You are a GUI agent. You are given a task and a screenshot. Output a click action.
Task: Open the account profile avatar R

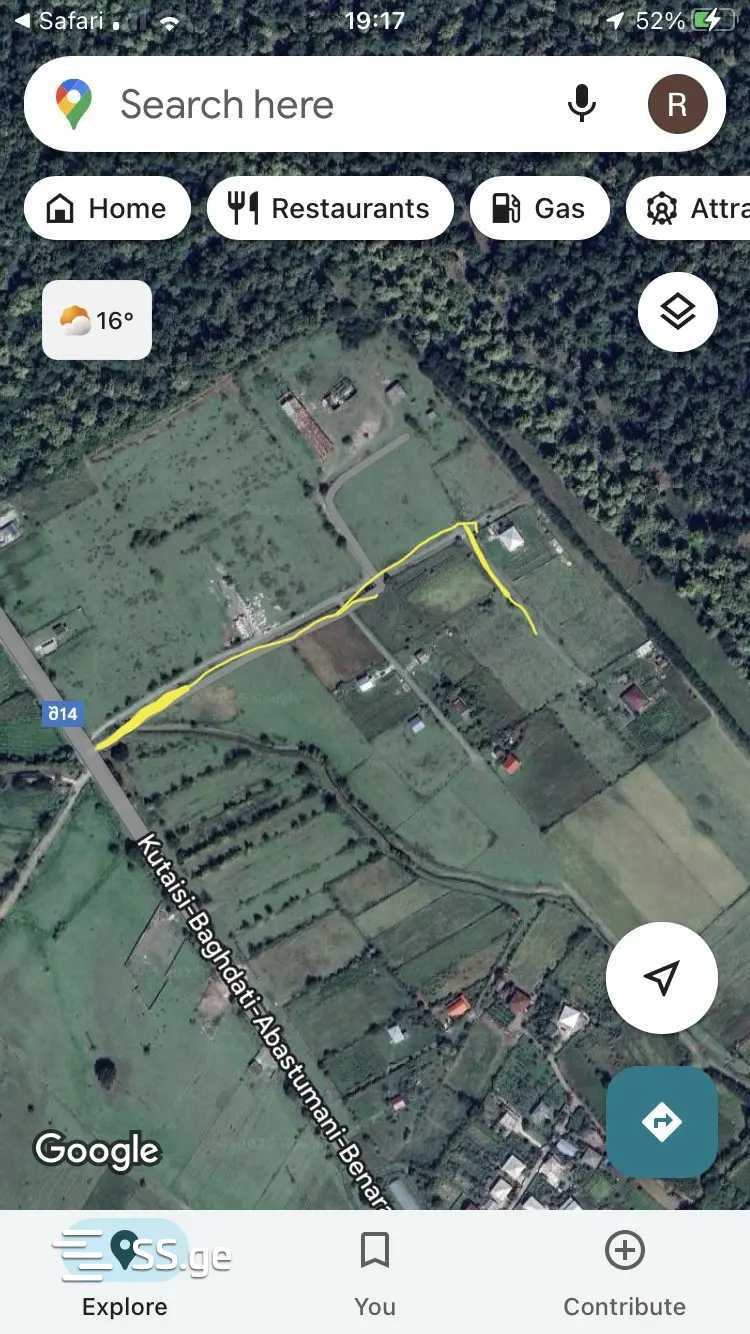coord(677,104)
